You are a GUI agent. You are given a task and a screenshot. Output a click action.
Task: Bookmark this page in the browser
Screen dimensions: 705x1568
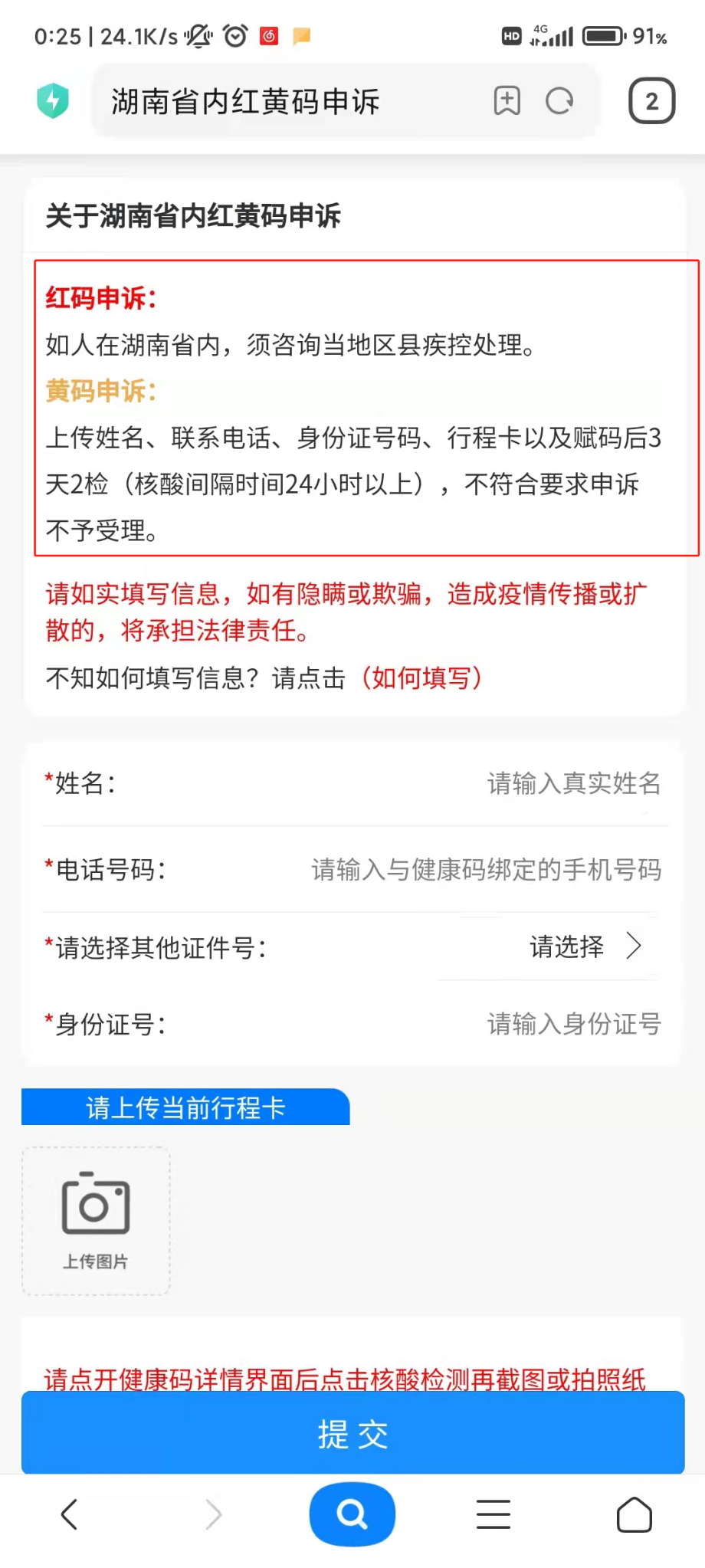coord(507,100)
